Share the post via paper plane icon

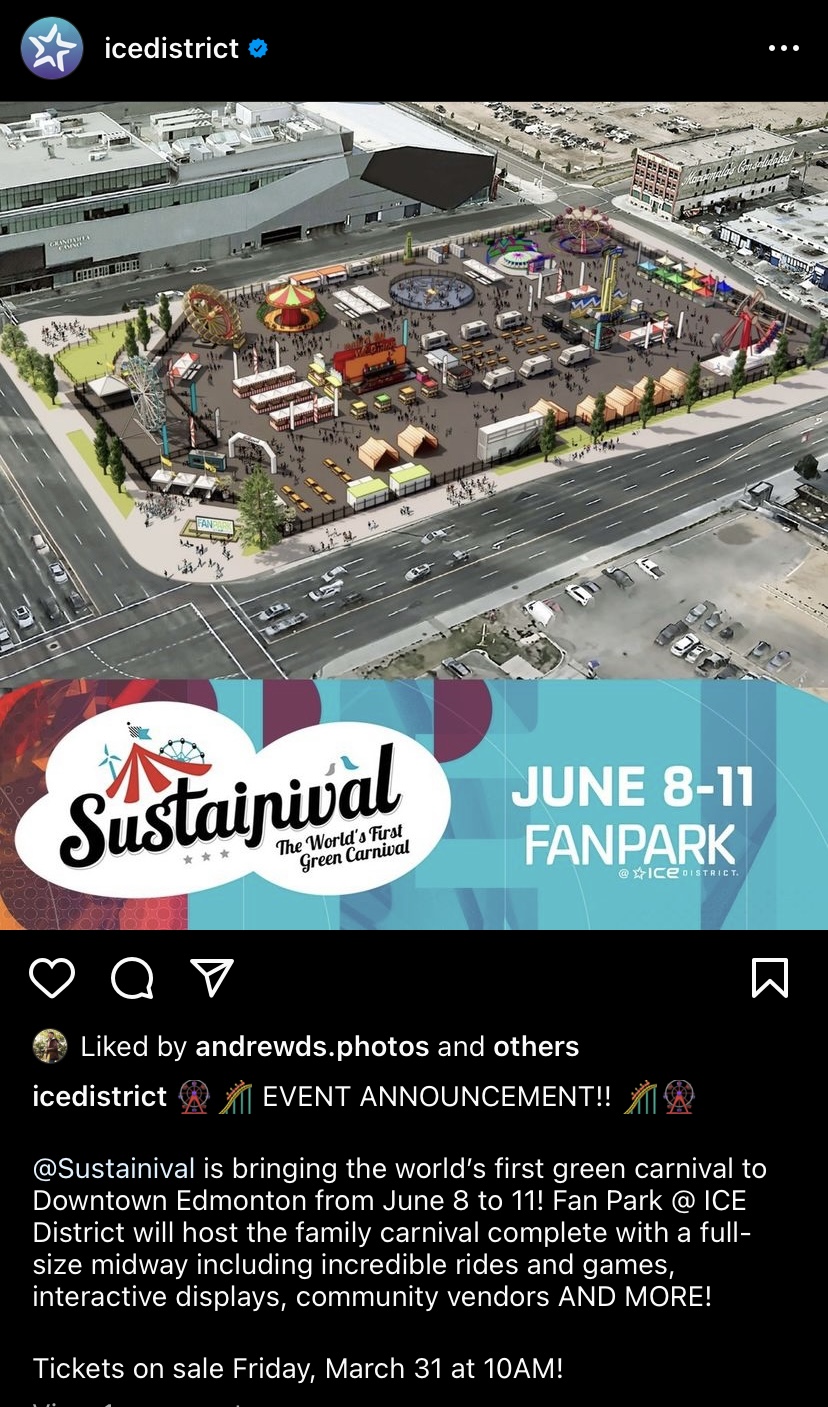pyautogui.click(x=212, y=978)
